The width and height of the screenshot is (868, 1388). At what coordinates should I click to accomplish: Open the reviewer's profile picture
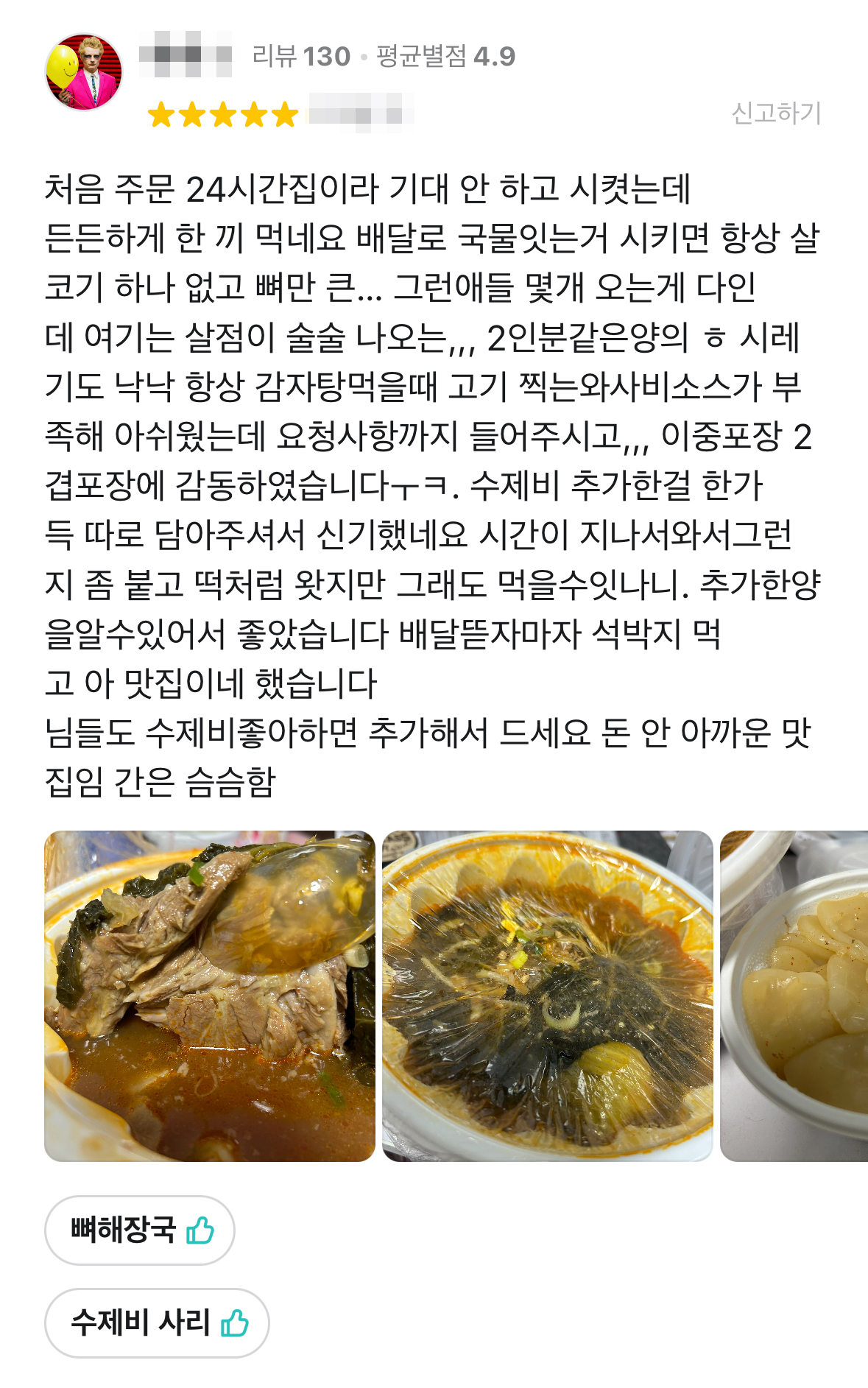click(x=83, y=72)
